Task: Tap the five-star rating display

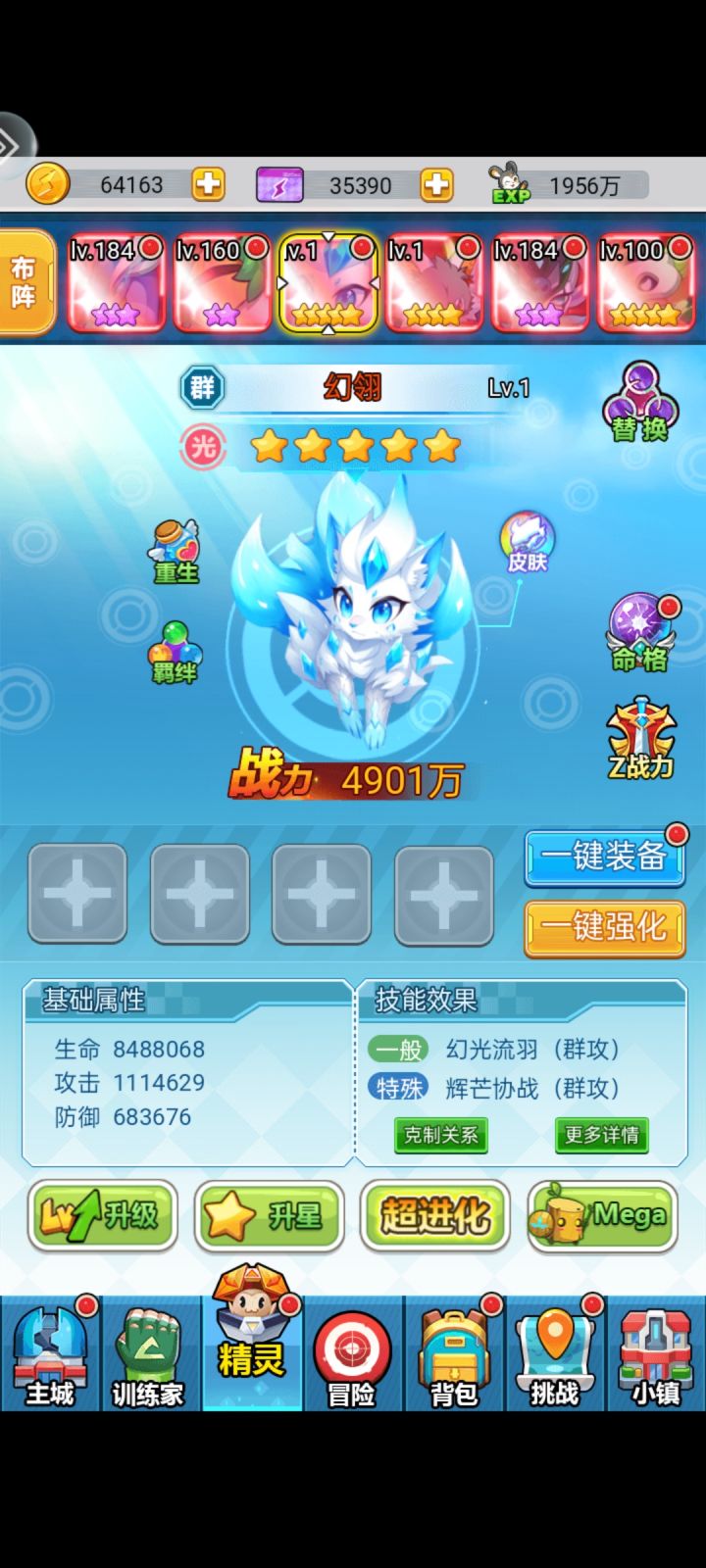Action: click(x=353, y=446)
